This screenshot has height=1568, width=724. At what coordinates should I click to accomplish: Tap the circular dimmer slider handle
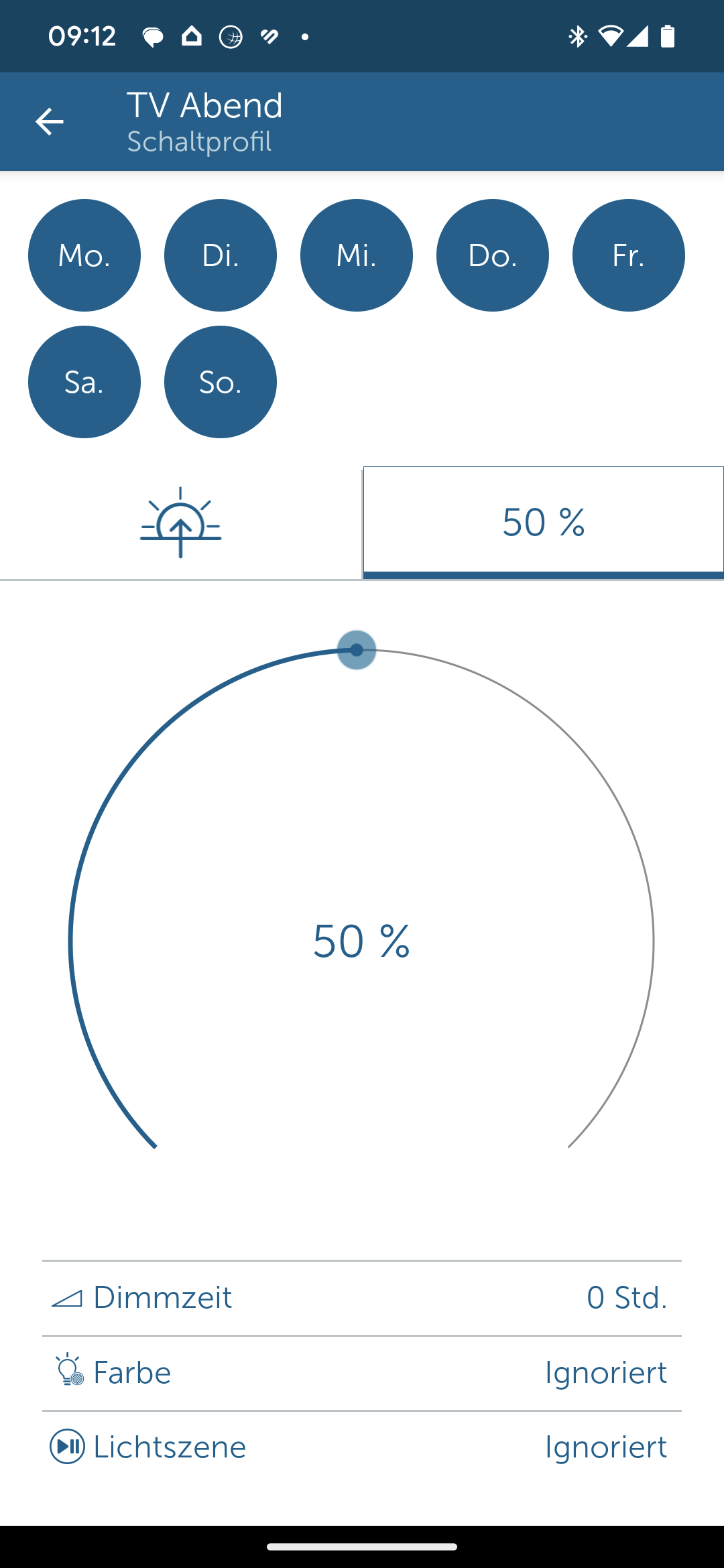coord(357,649)
